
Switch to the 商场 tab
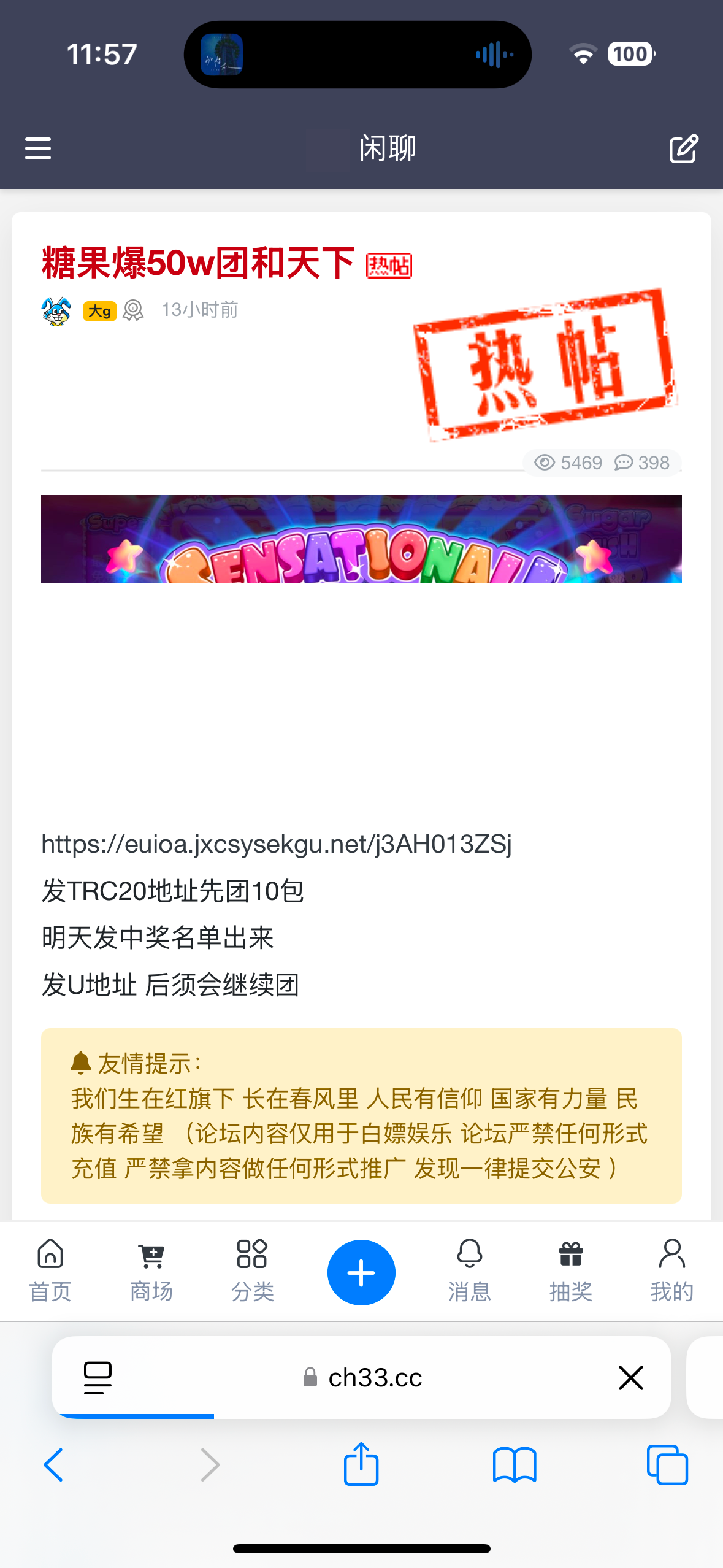coord(151,1270)
